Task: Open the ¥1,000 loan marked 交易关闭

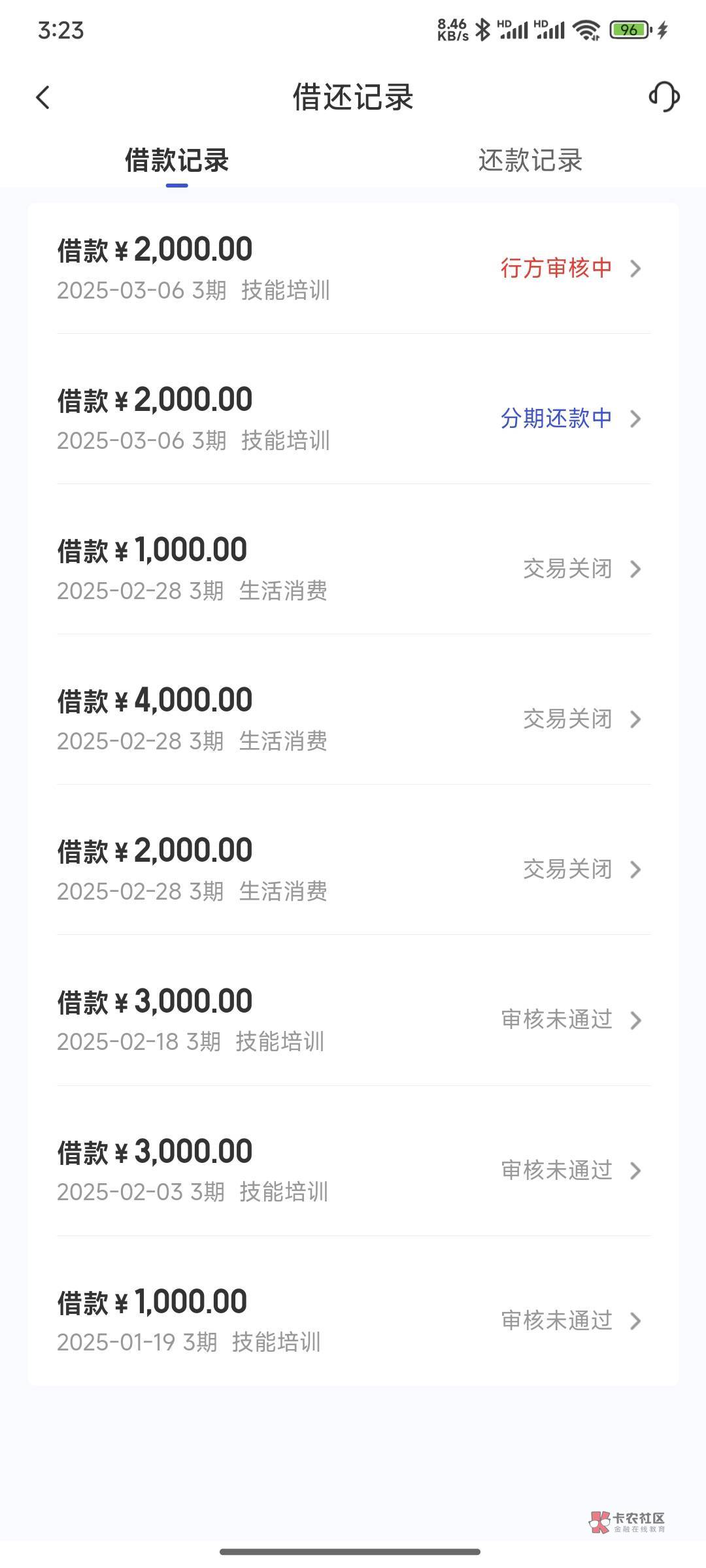Action: pos(353,569)
